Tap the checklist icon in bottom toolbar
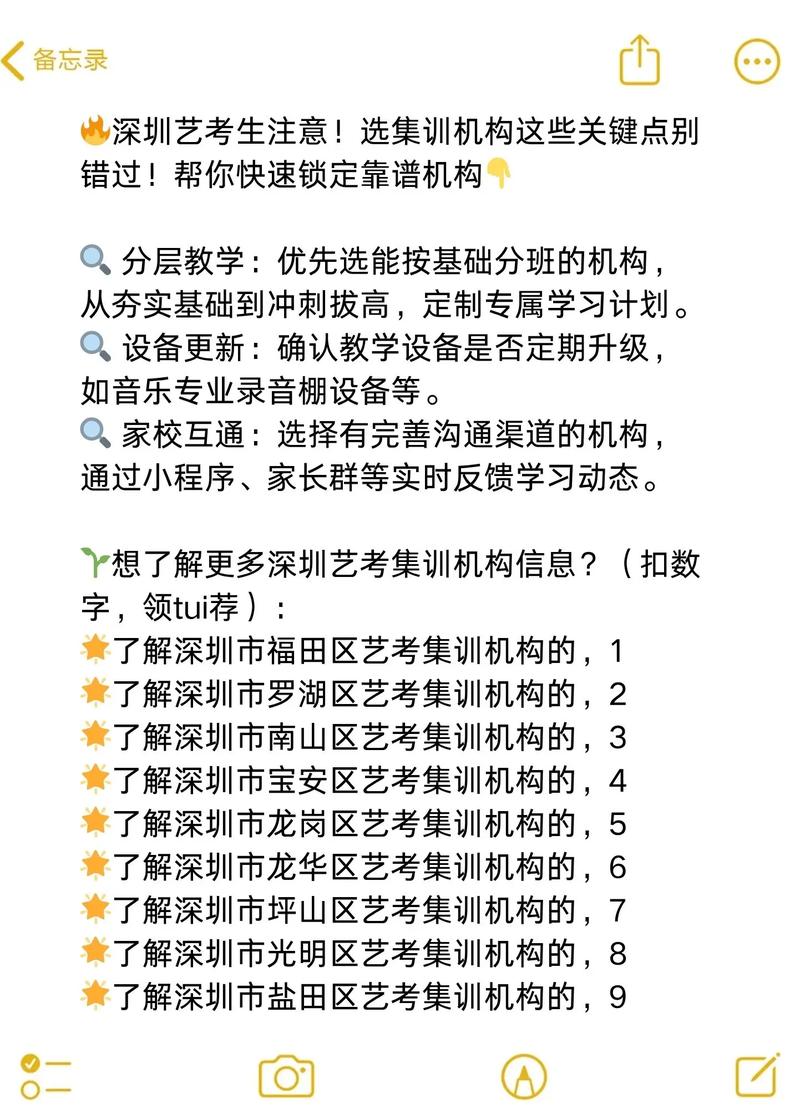800x1119 pixels. (48, 1077)
